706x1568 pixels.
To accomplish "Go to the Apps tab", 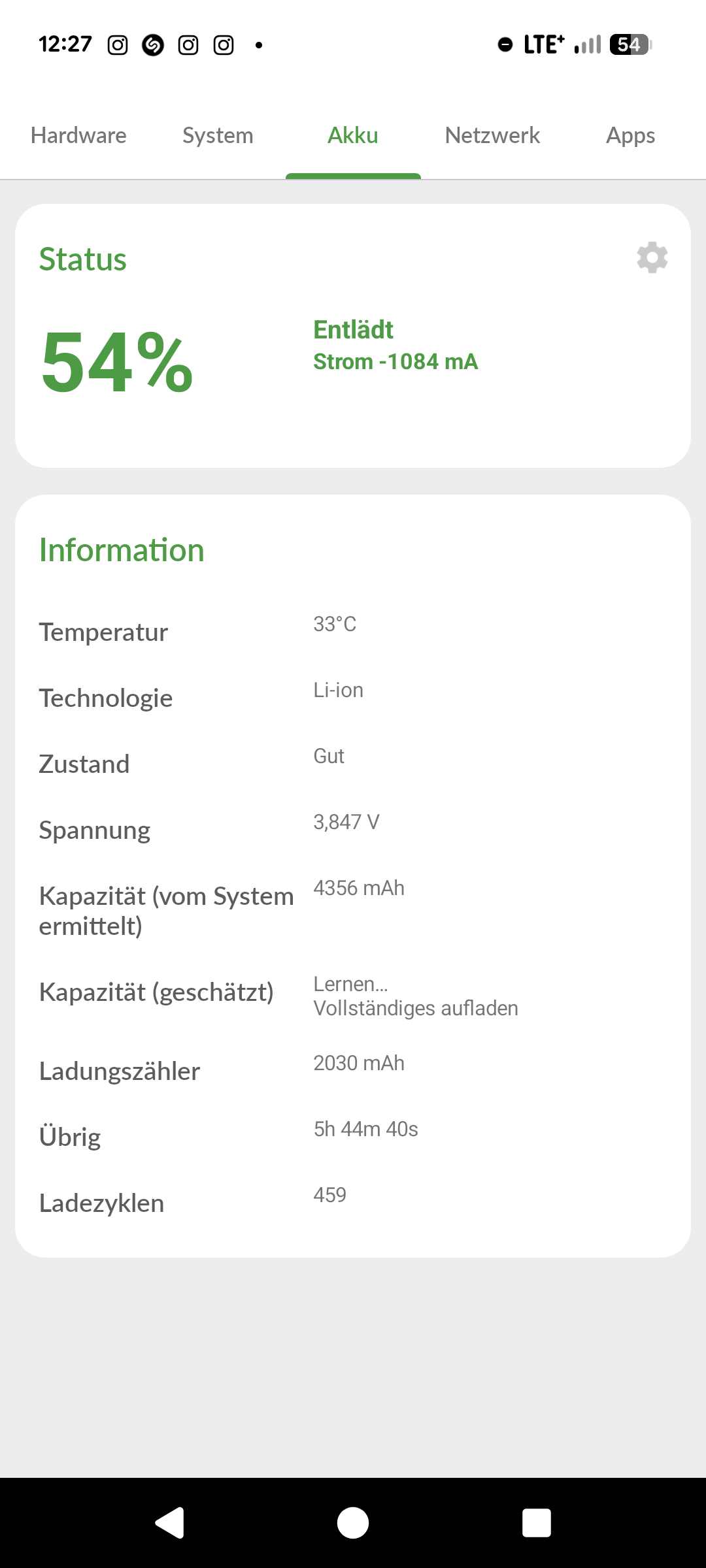I will [x=630, y=135].
